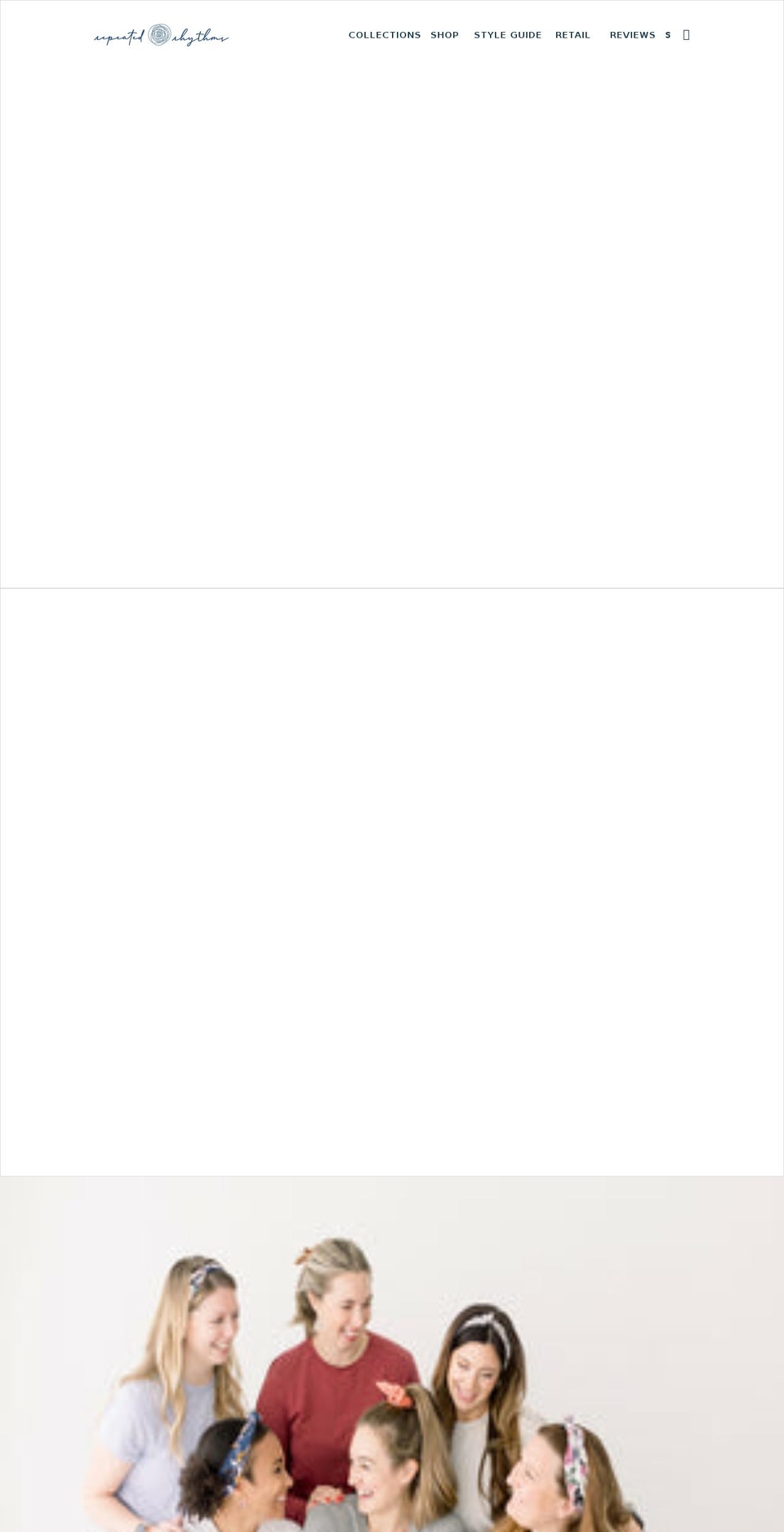Open the STYLE GUIDE page link
Screen dimensions: 784x1532
click(507, 34)
